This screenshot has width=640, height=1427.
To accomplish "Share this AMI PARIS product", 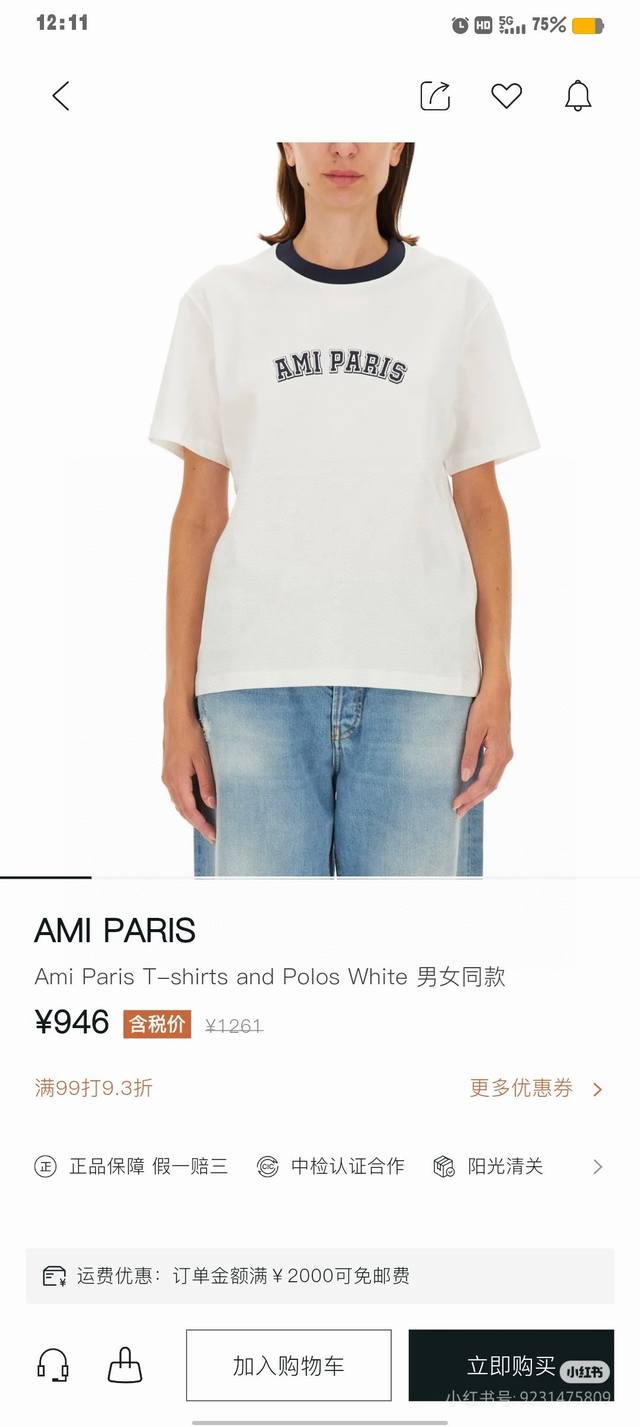I will coord(435,96).
